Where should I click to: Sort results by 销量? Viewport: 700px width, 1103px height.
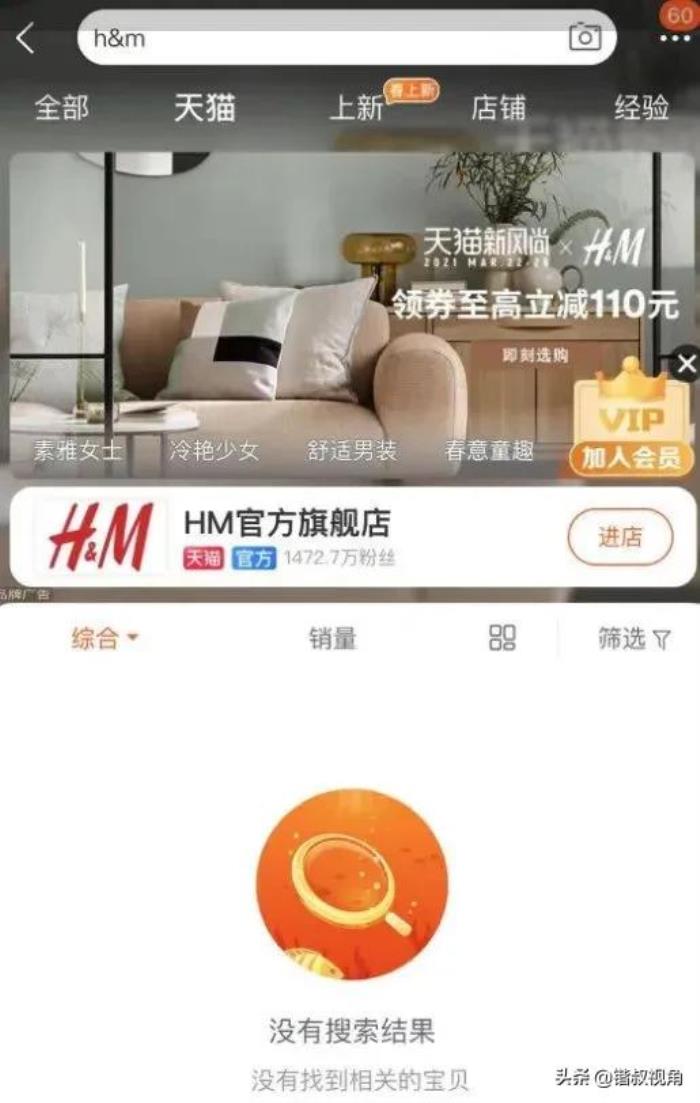(332, 638)
